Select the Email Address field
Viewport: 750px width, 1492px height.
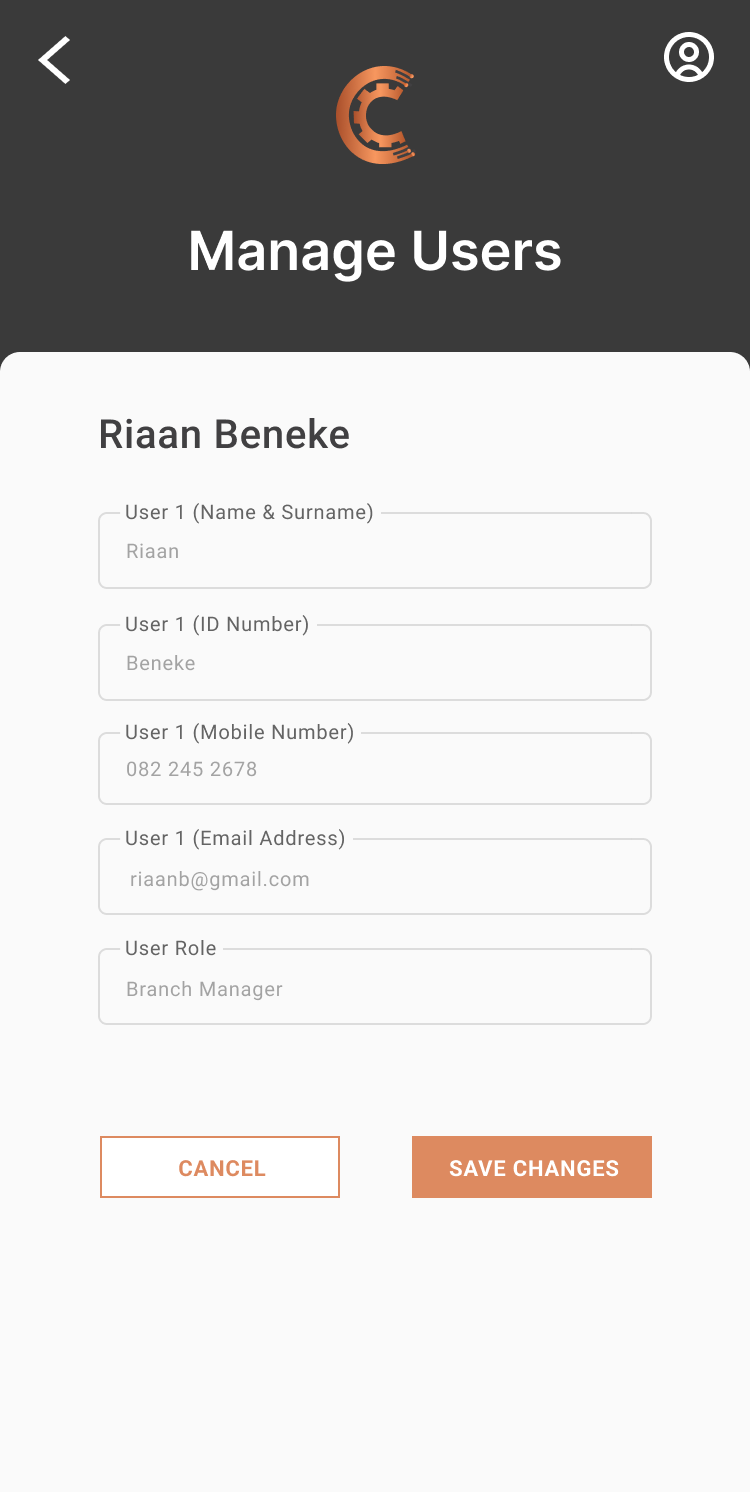(375, 878)
